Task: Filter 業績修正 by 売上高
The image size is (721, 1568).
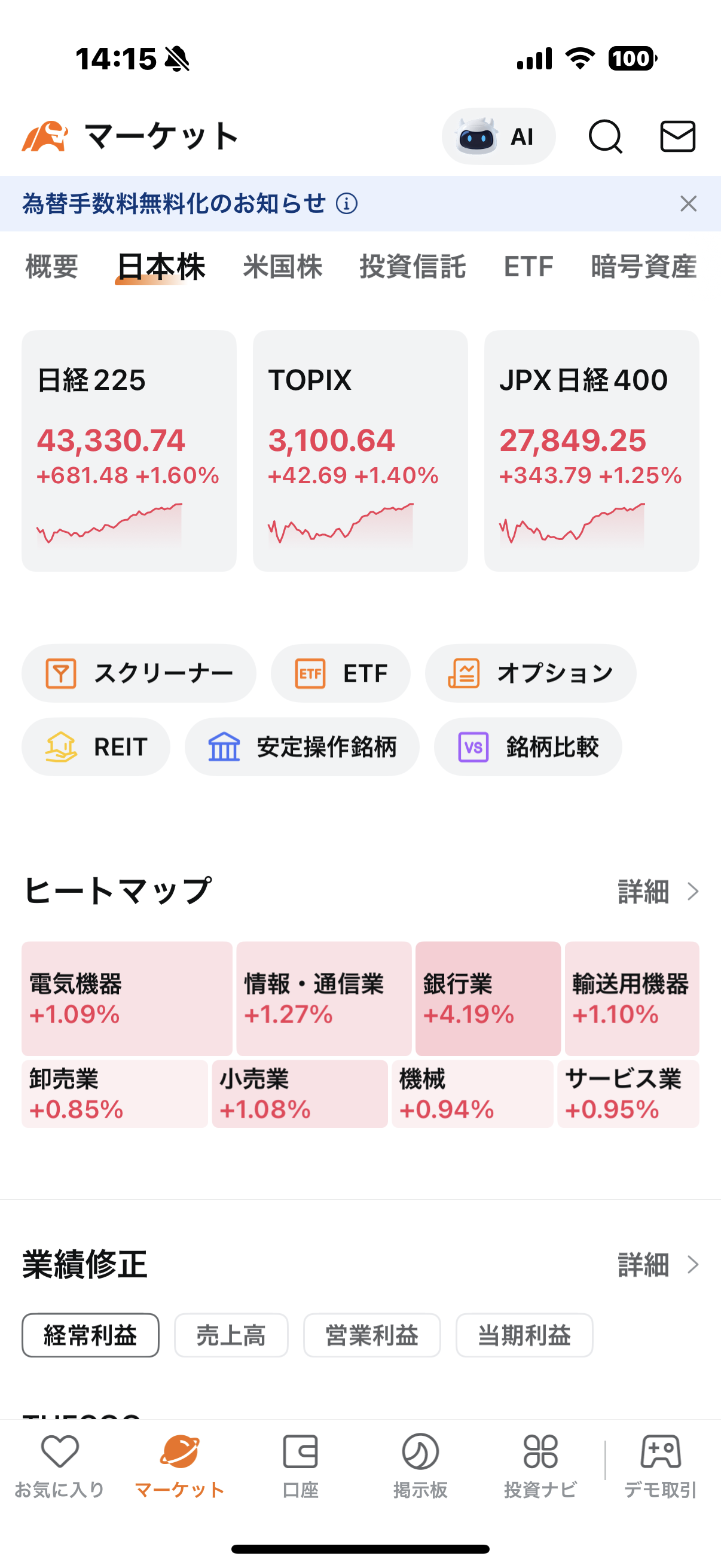Action: (x=231, y=1335)
